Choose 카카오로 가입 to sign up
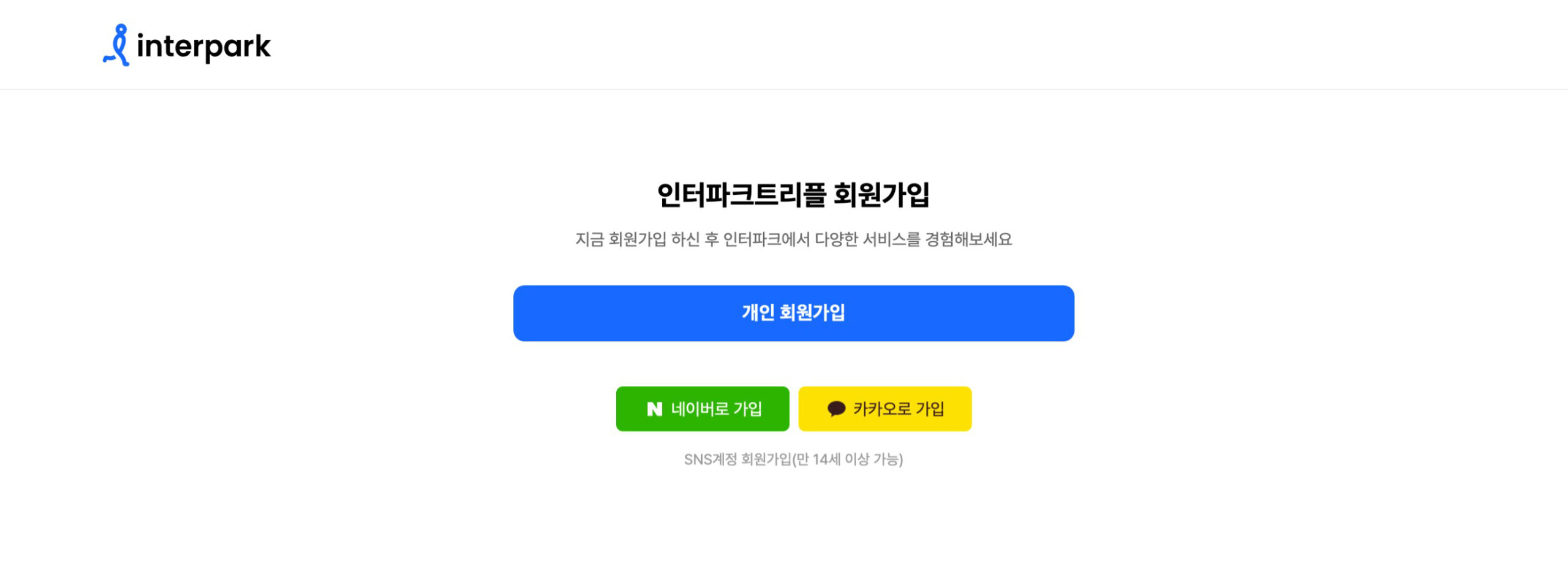Image resolution: width=1568 pixels, height=588 pixels. point(884,409)
